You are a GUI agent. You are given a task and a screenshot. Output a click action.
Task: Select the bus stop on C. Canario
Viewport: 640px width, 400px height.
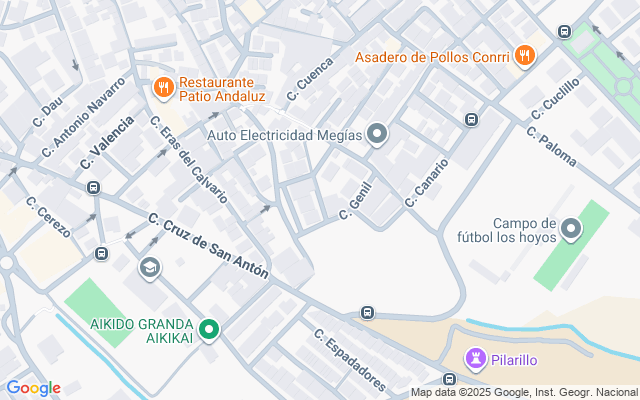(471, 120)
